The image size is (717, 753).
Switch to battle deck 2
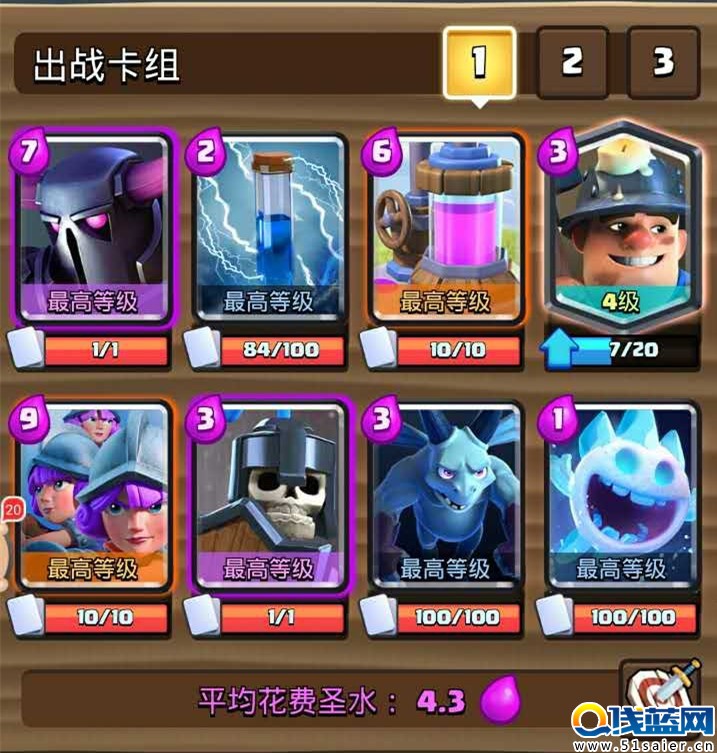click(572, 63)
